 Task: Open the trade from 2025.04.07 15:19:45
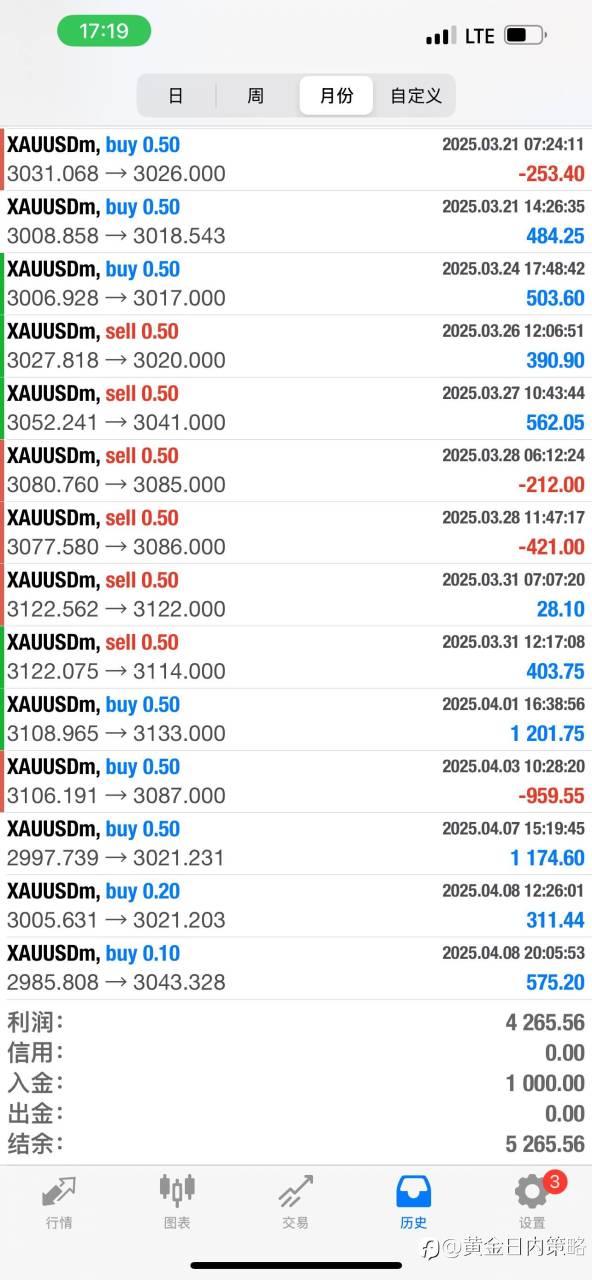[x=296, y=843]
